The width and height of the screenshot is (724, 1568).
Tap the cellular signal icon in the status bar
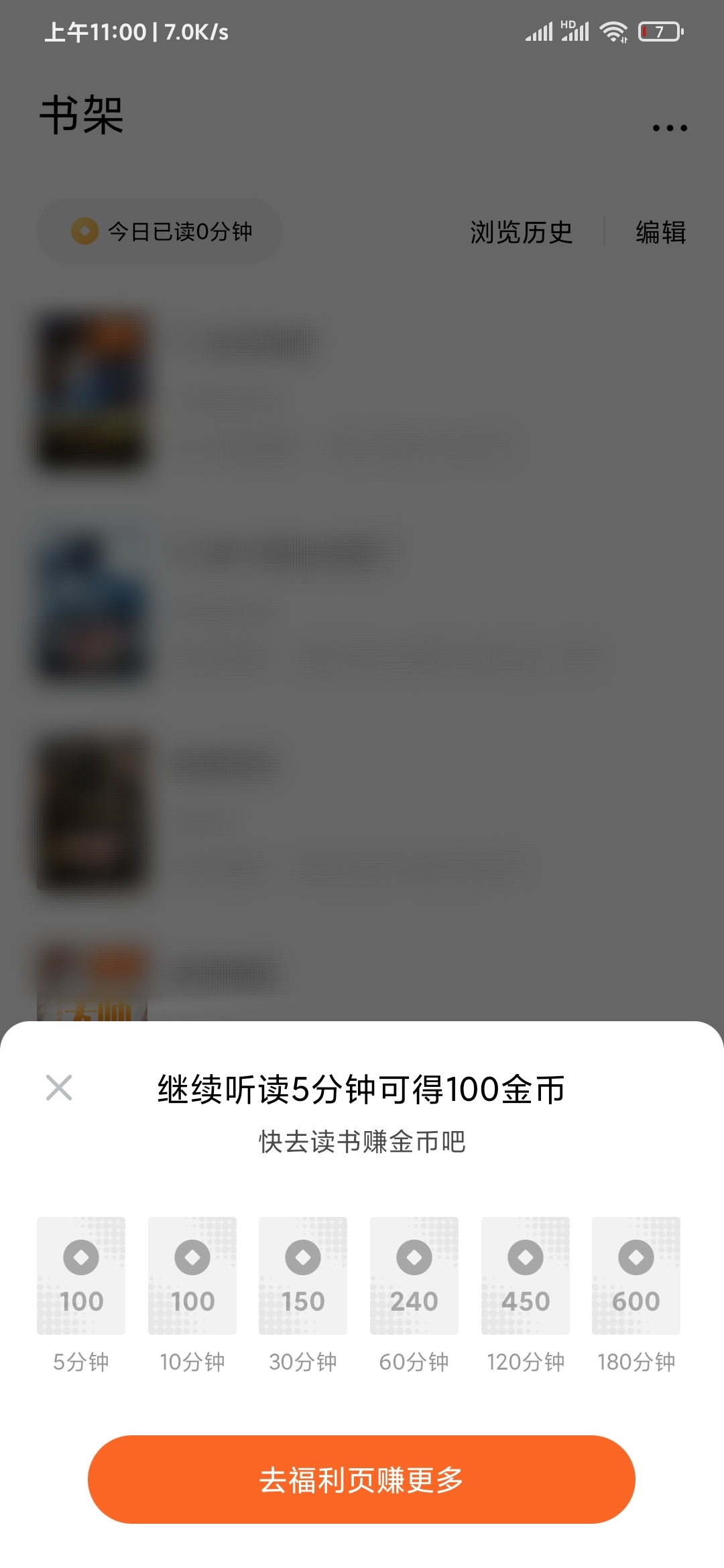tap(540, 31)
